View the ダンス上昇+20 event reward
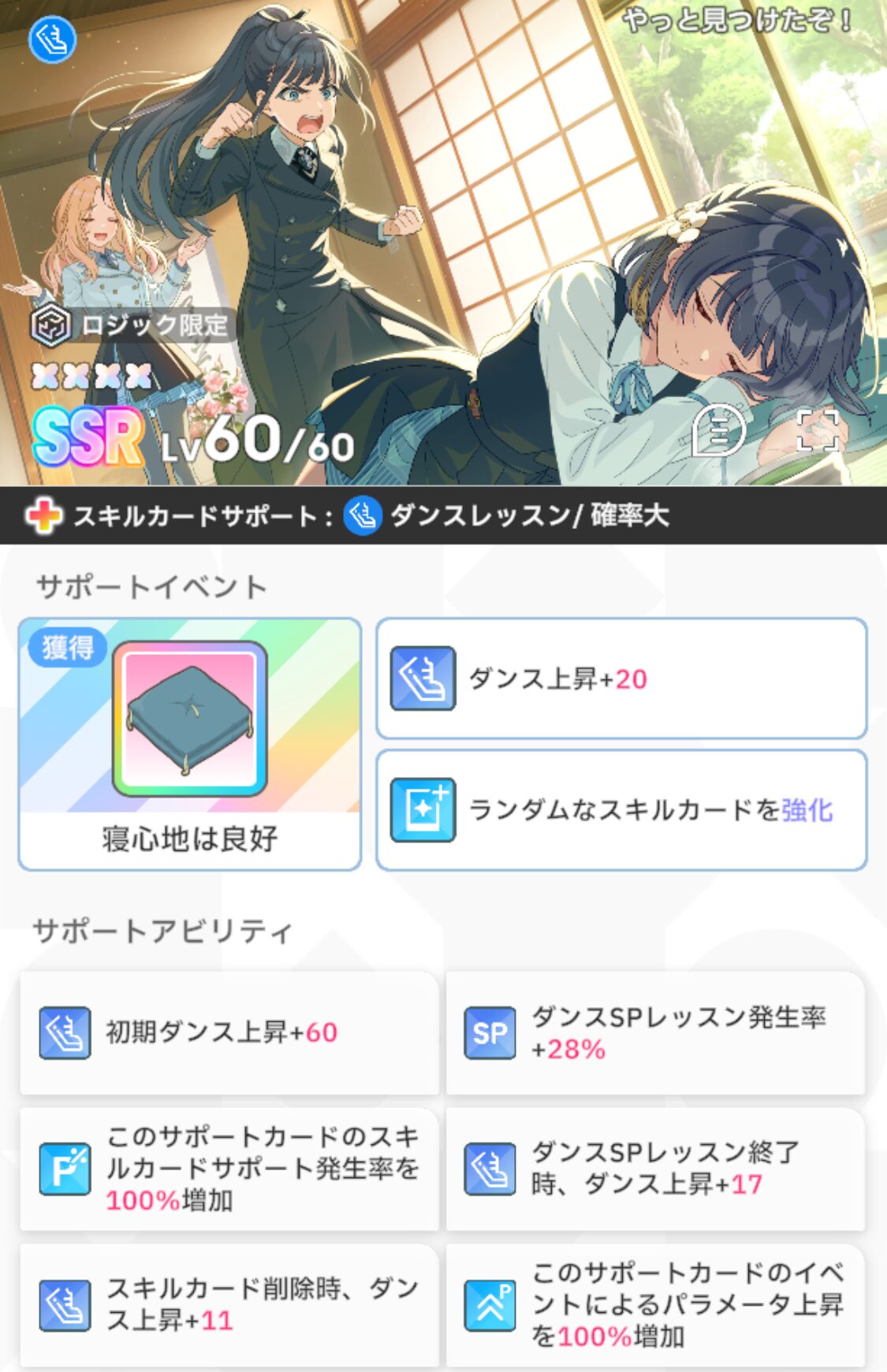 pyautogui.click(x=621, y=679)
